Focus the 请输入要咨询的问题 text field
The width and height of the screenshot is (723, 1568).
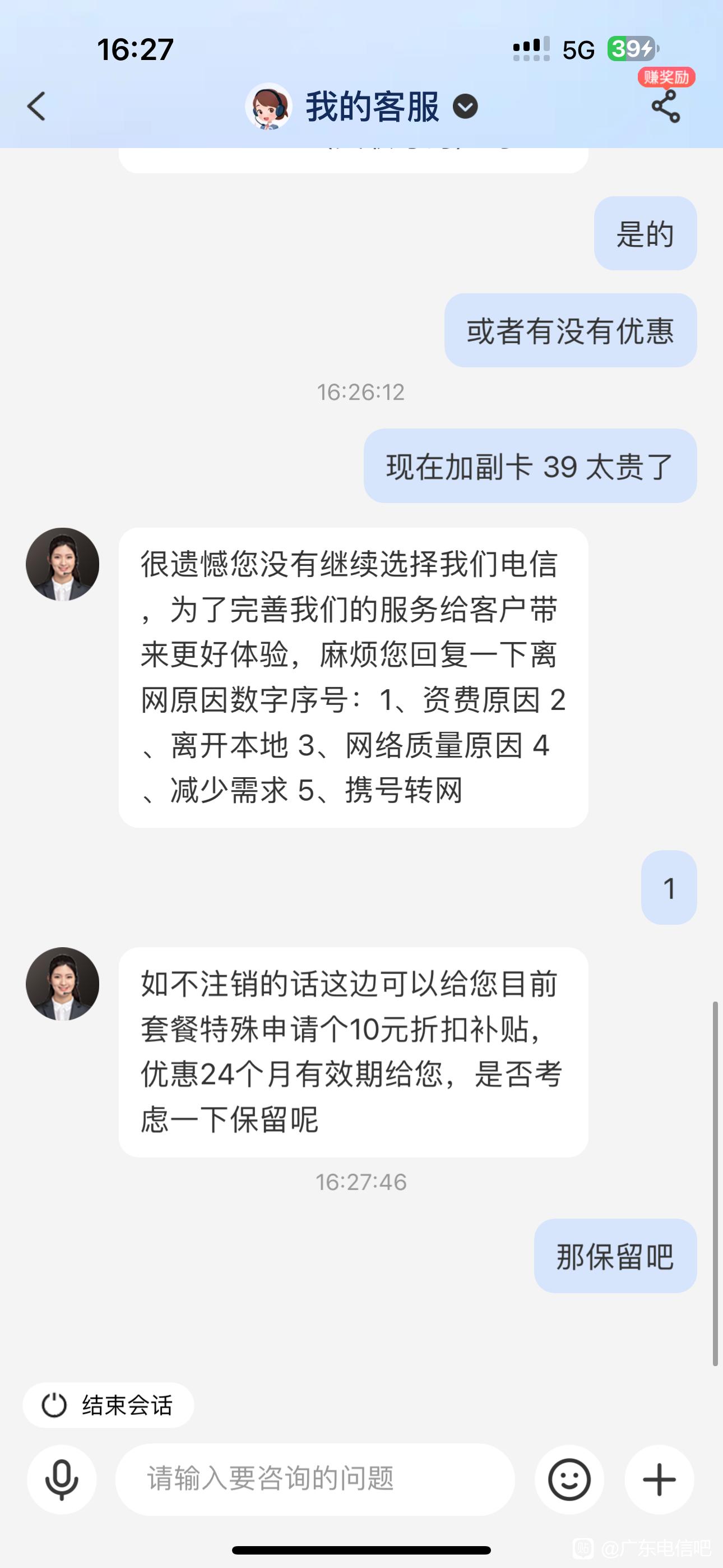tap(315, 1479)
